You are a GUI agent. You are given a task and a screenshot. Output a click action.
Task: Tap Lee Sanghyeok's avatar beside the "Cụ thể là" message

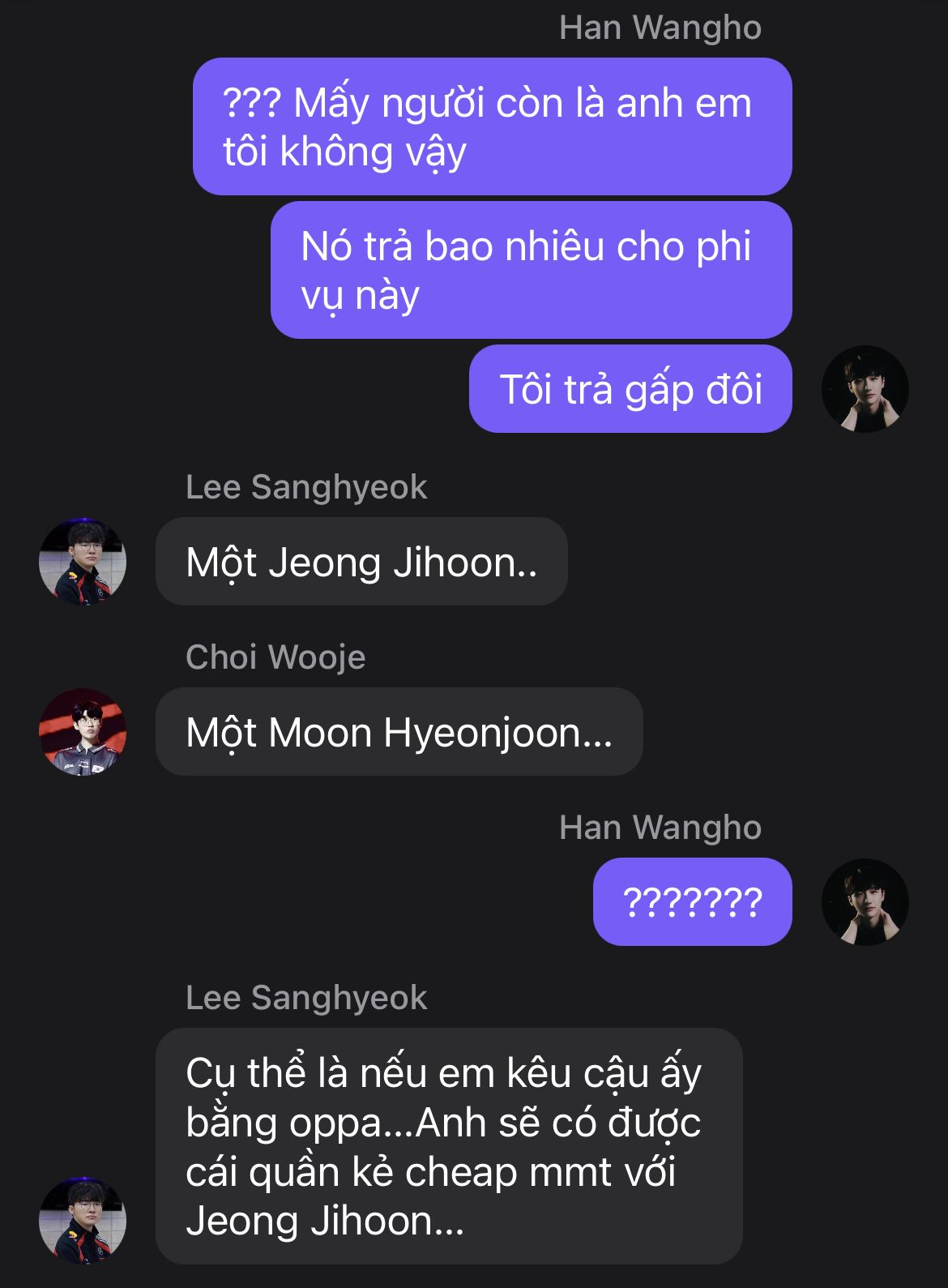click(x=83, y=1220)
